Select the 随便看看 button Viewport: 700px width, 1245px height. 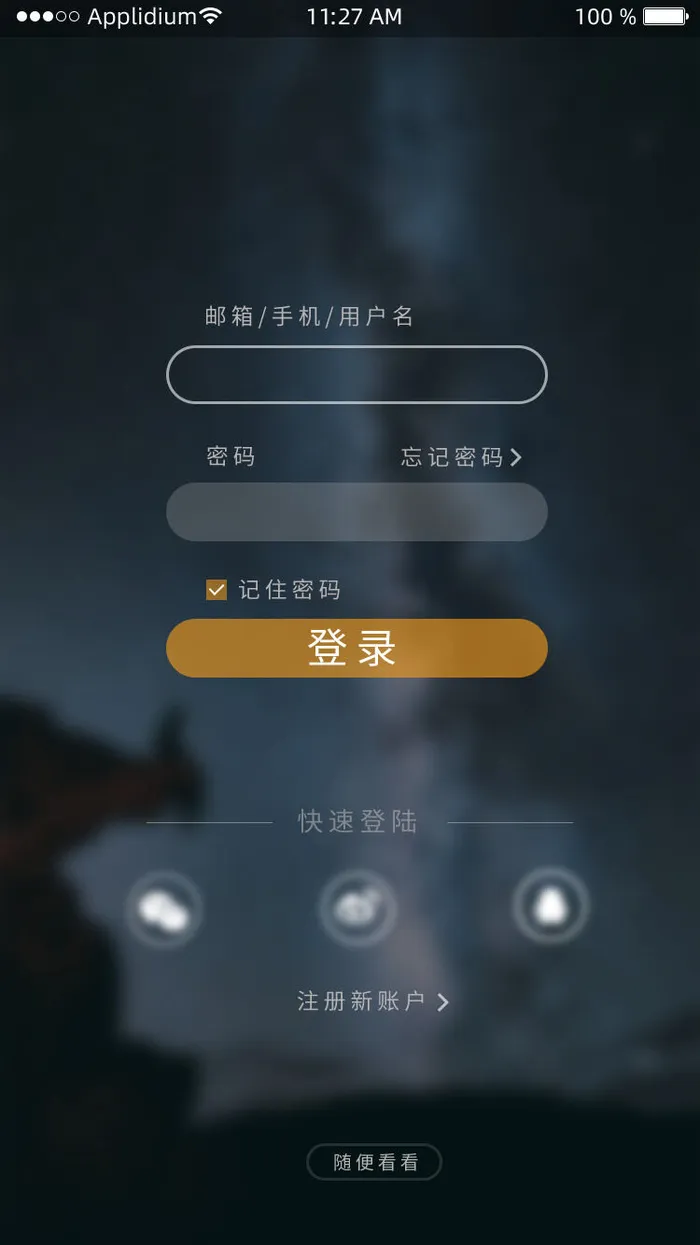point(374,1162)
